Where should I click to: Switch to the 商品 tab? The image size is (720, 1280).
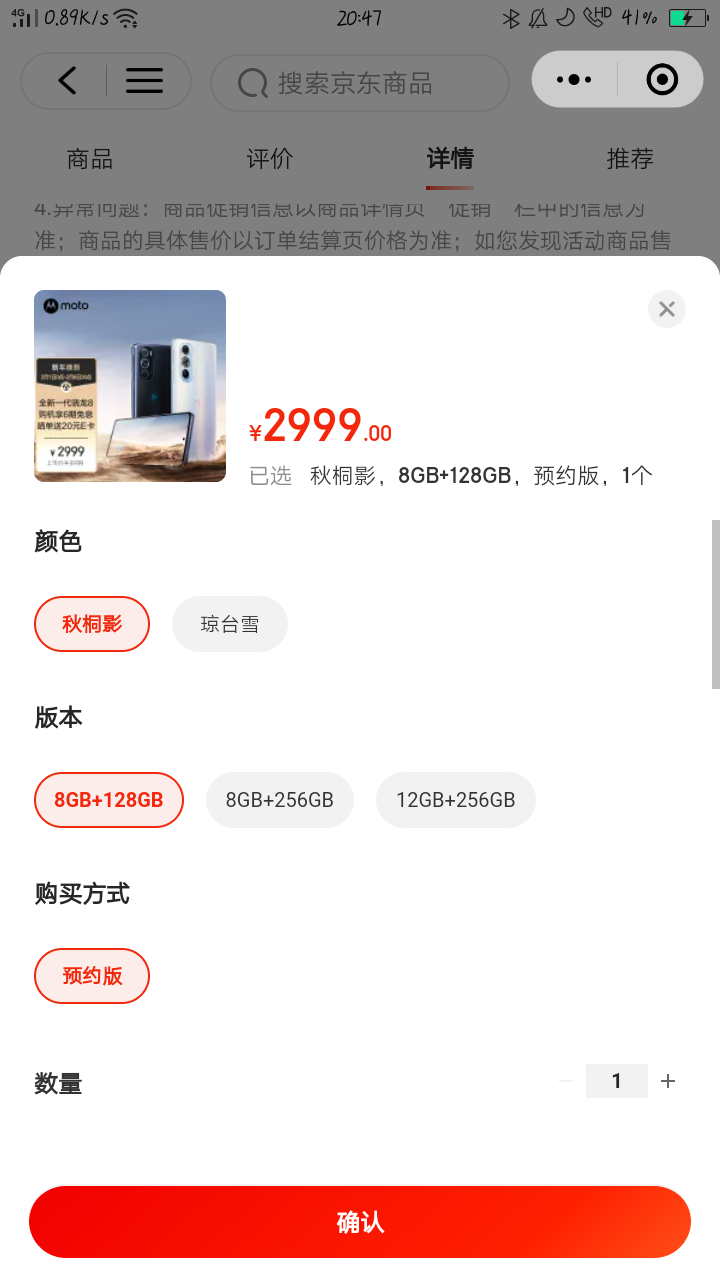(90, 159)
